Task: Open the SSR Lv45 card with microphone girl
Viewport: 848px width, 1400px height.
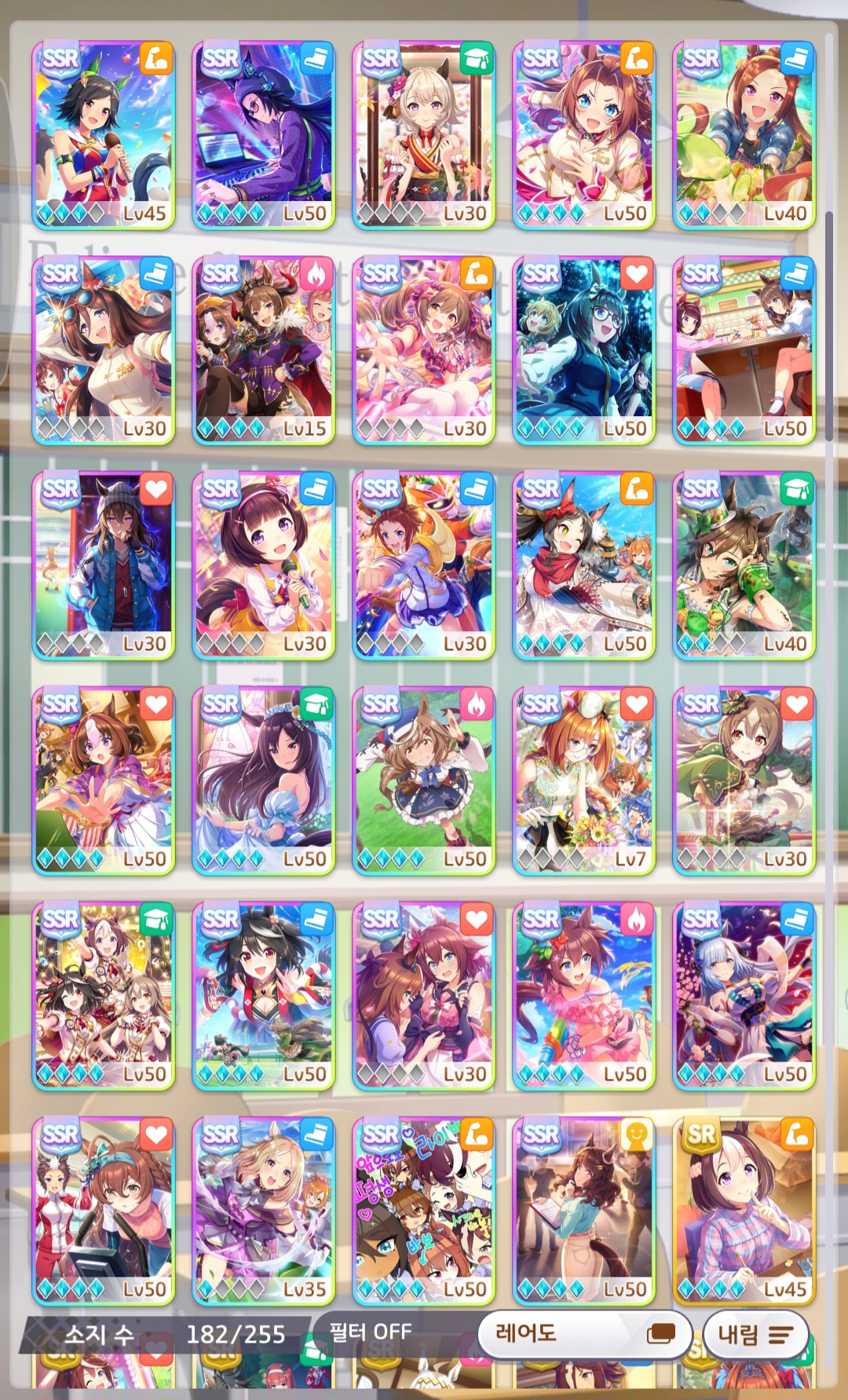Action: (x=103, y=135)
